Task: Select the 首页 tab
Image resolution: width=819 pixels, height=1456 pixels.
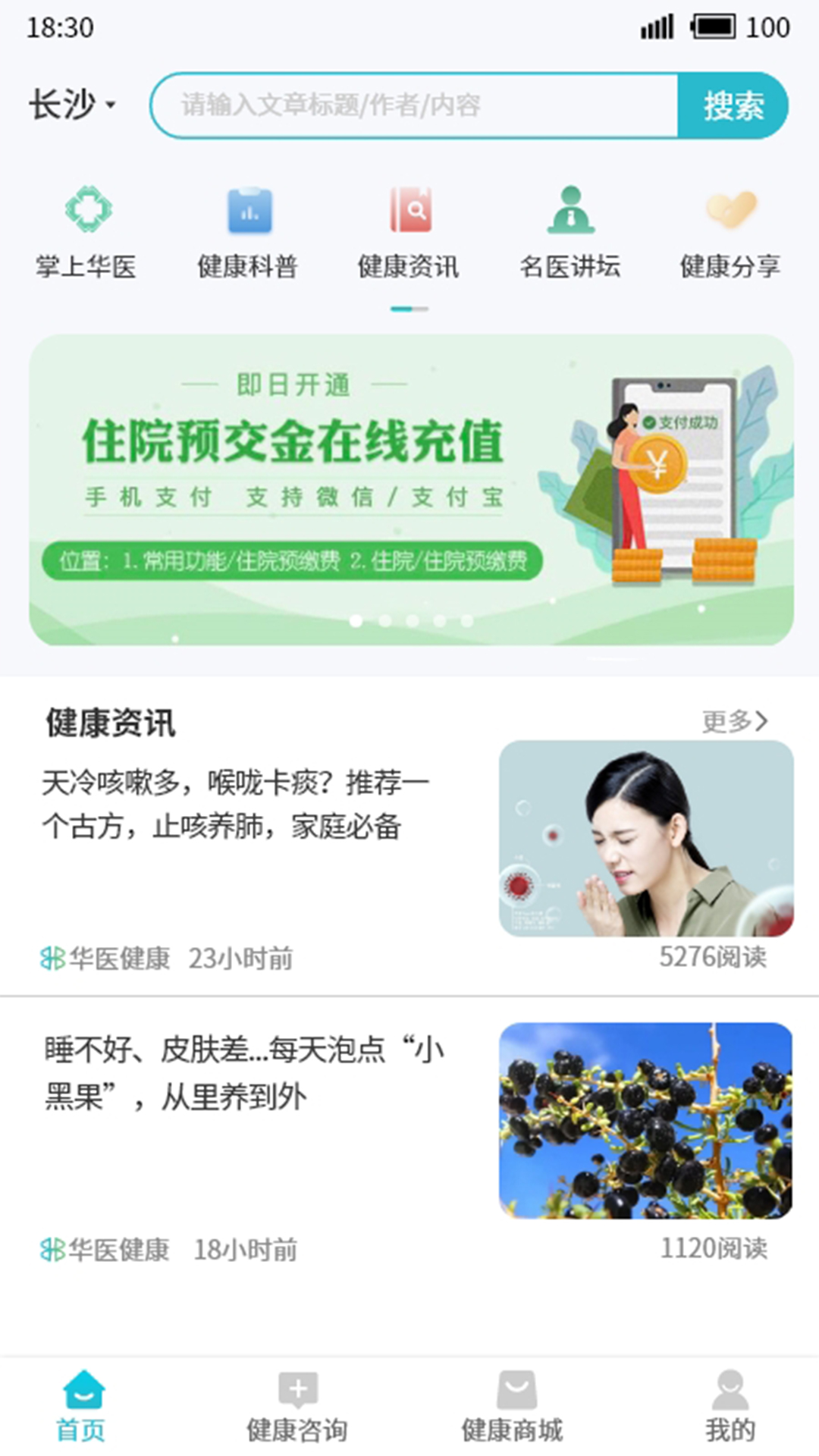Action: (81, 1407)
